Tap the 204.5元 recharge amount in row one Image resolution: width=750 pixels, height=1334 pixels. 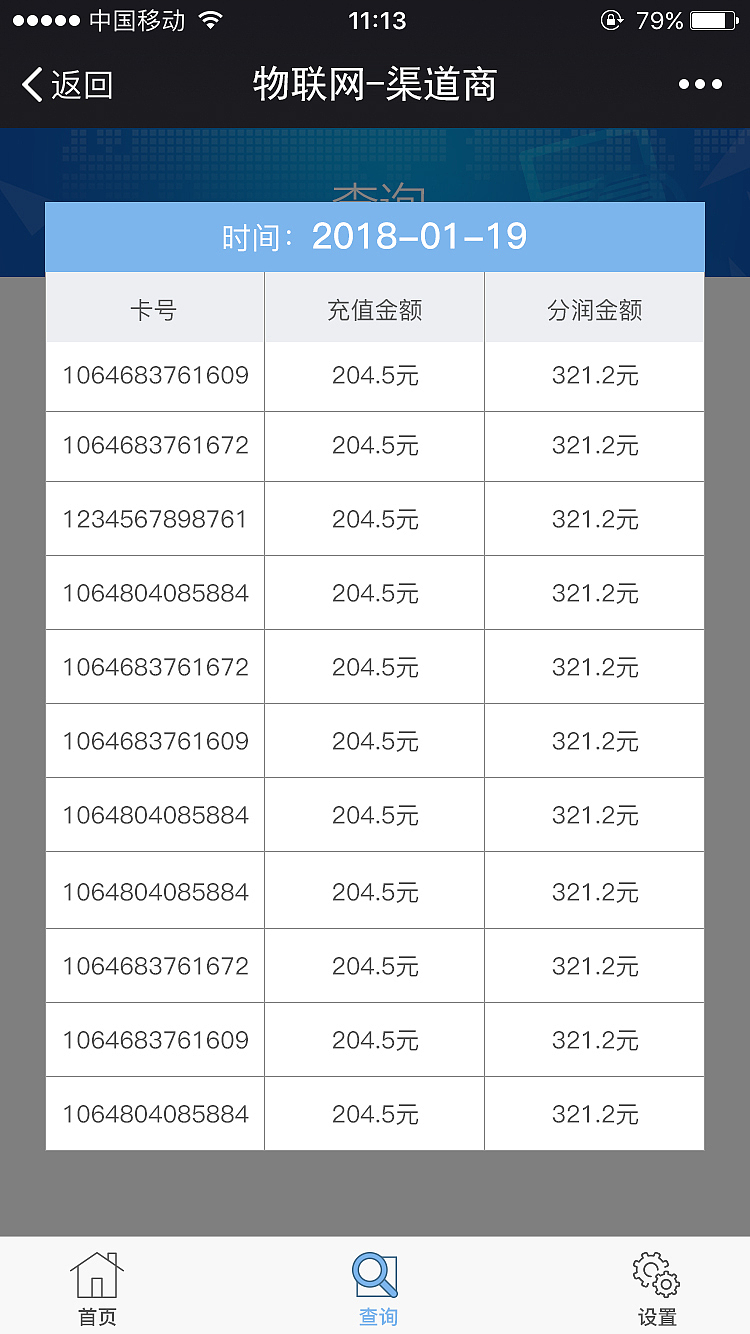pyautogui.click(x=374, y=376)
